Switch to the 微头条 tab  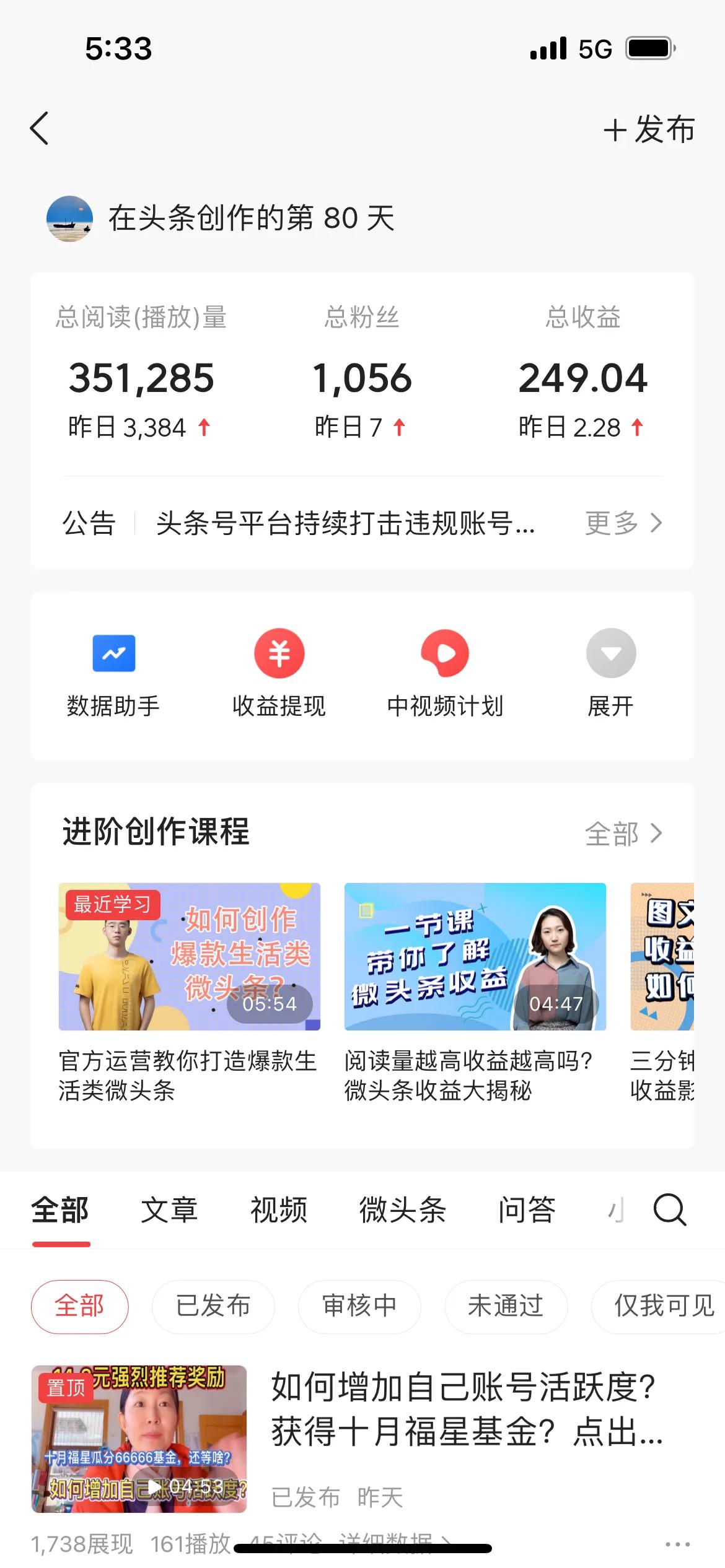tap(401, 1210)
